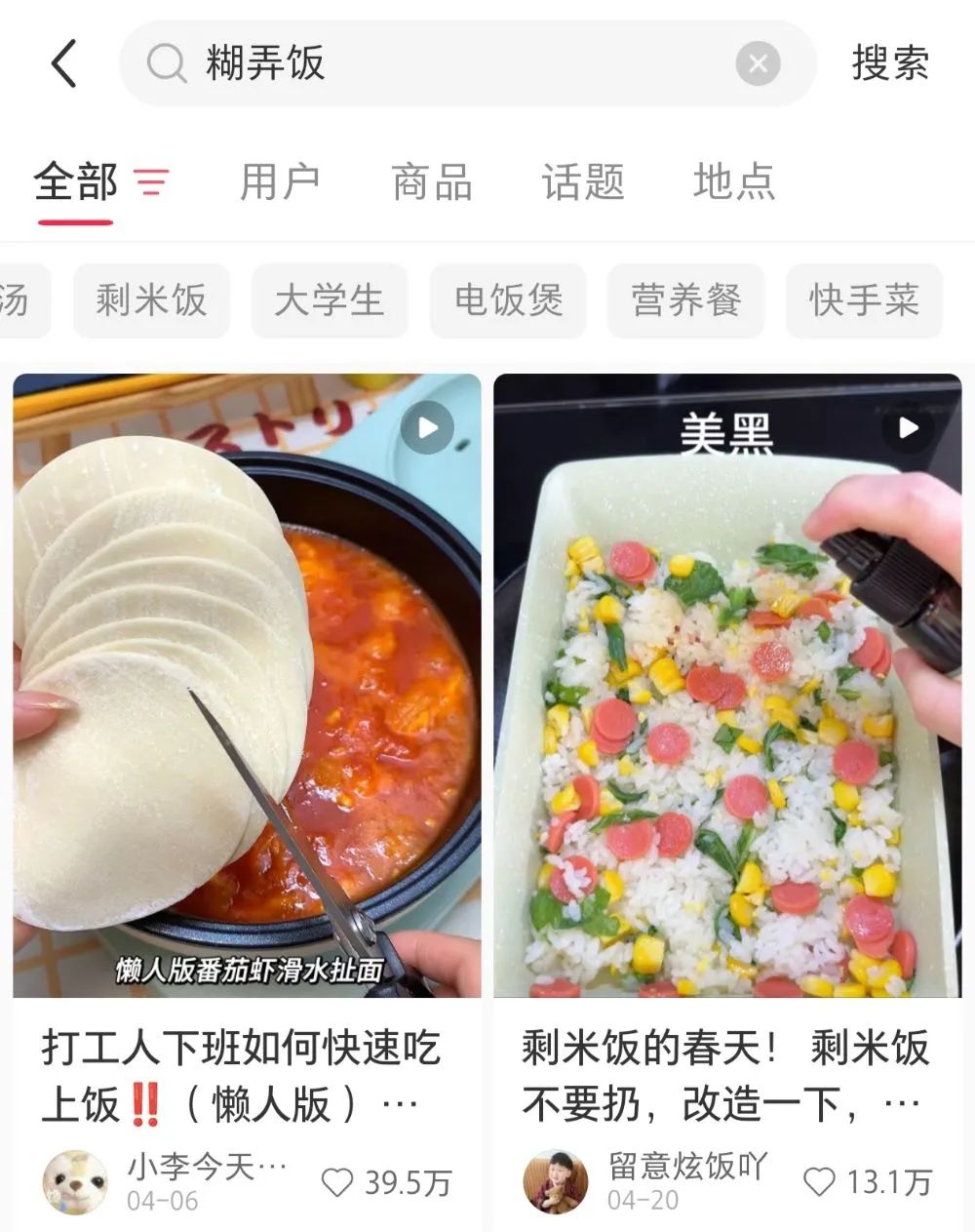Select the 营养餐 chip
Screen dimensions: 975x1232
pos(685,300)
